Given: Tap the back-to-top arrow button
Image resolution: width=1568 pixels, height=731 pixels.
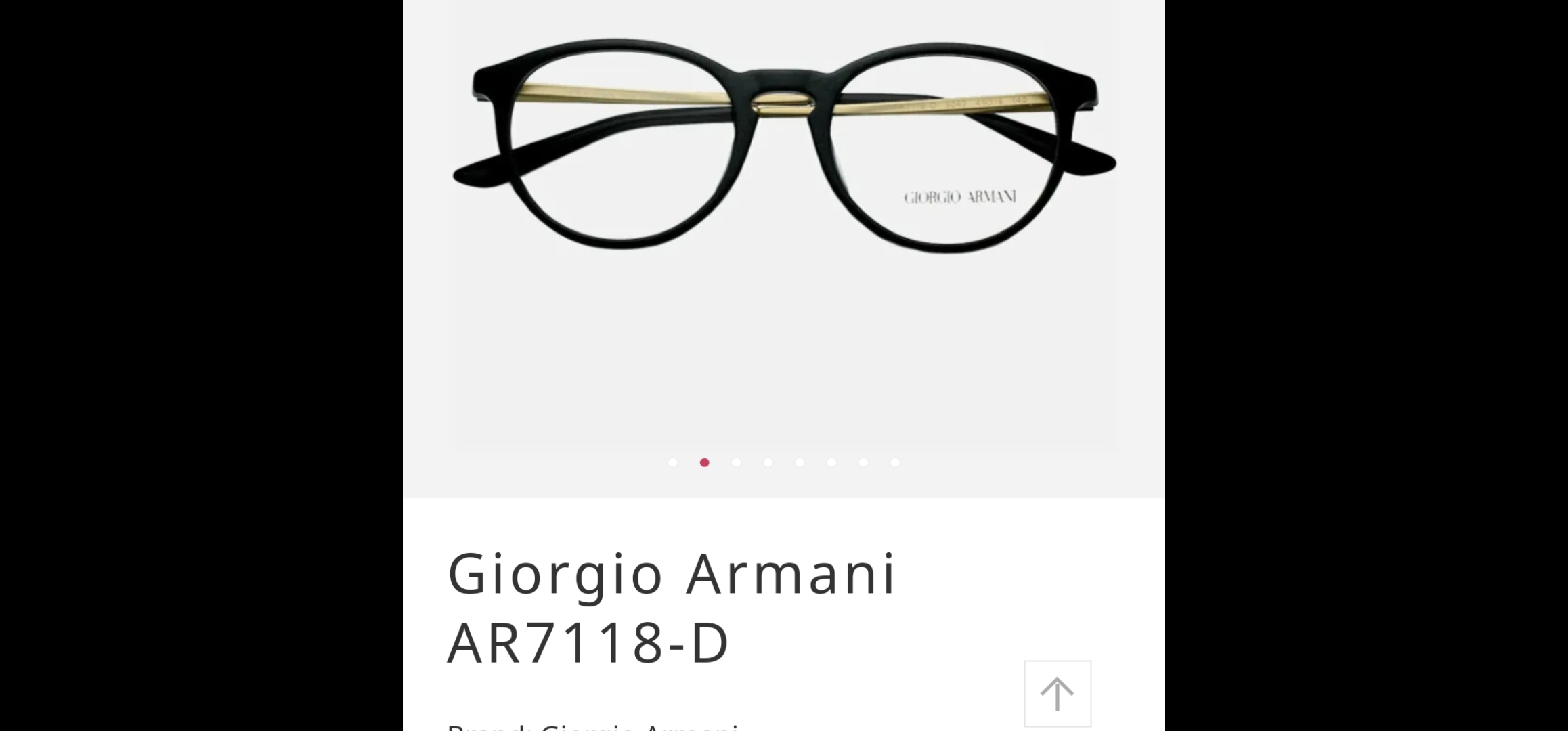Looking at the screenshot, I should click(x=1057, y=693).
